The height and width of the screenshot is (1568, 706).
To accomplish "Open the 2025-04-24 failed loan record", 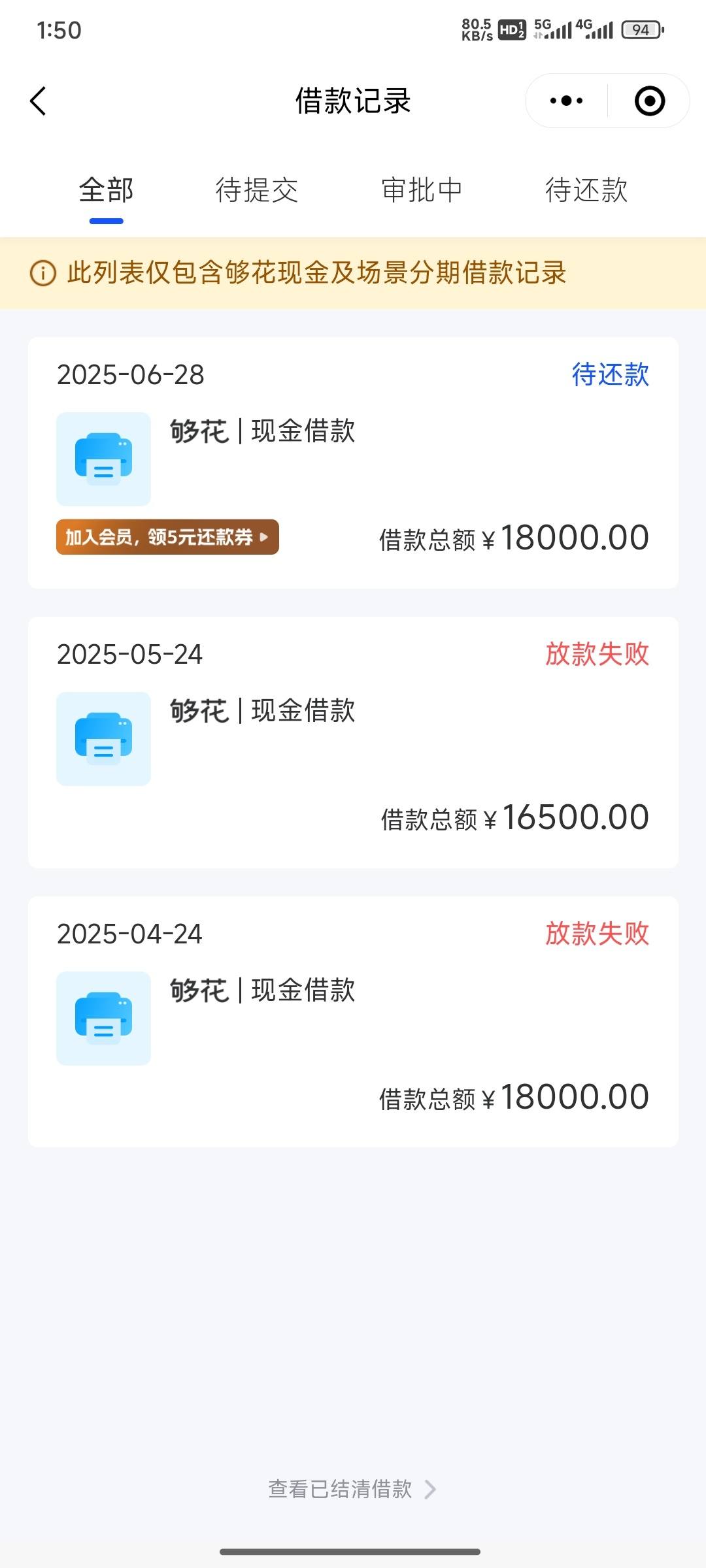I will 353,1022.
